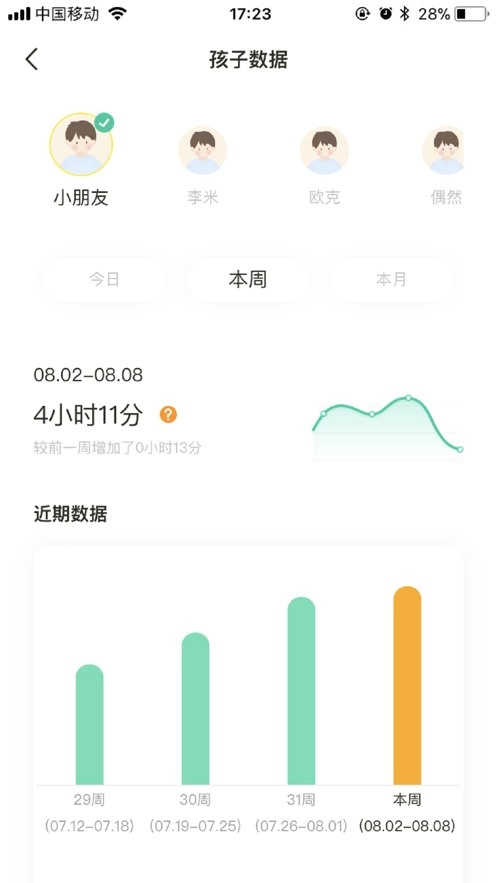Image resolution: width=497 pixels, height=883 pixels.
Task: Switch to the 今日 tab
Action: (x=104, y=279)
